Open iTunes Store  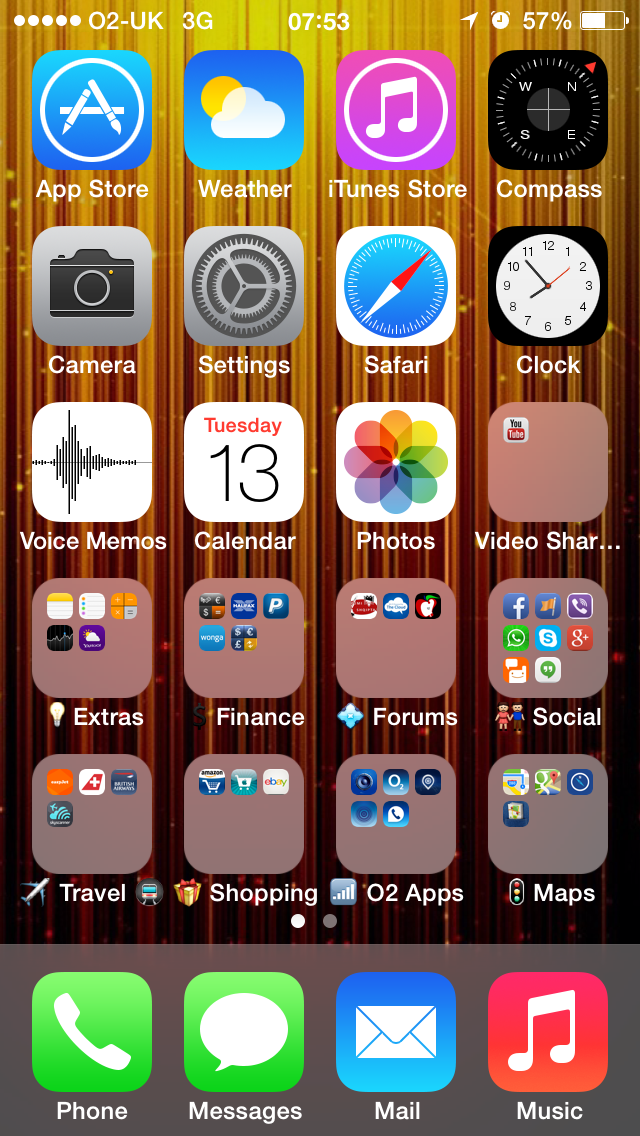coord(396,110)
